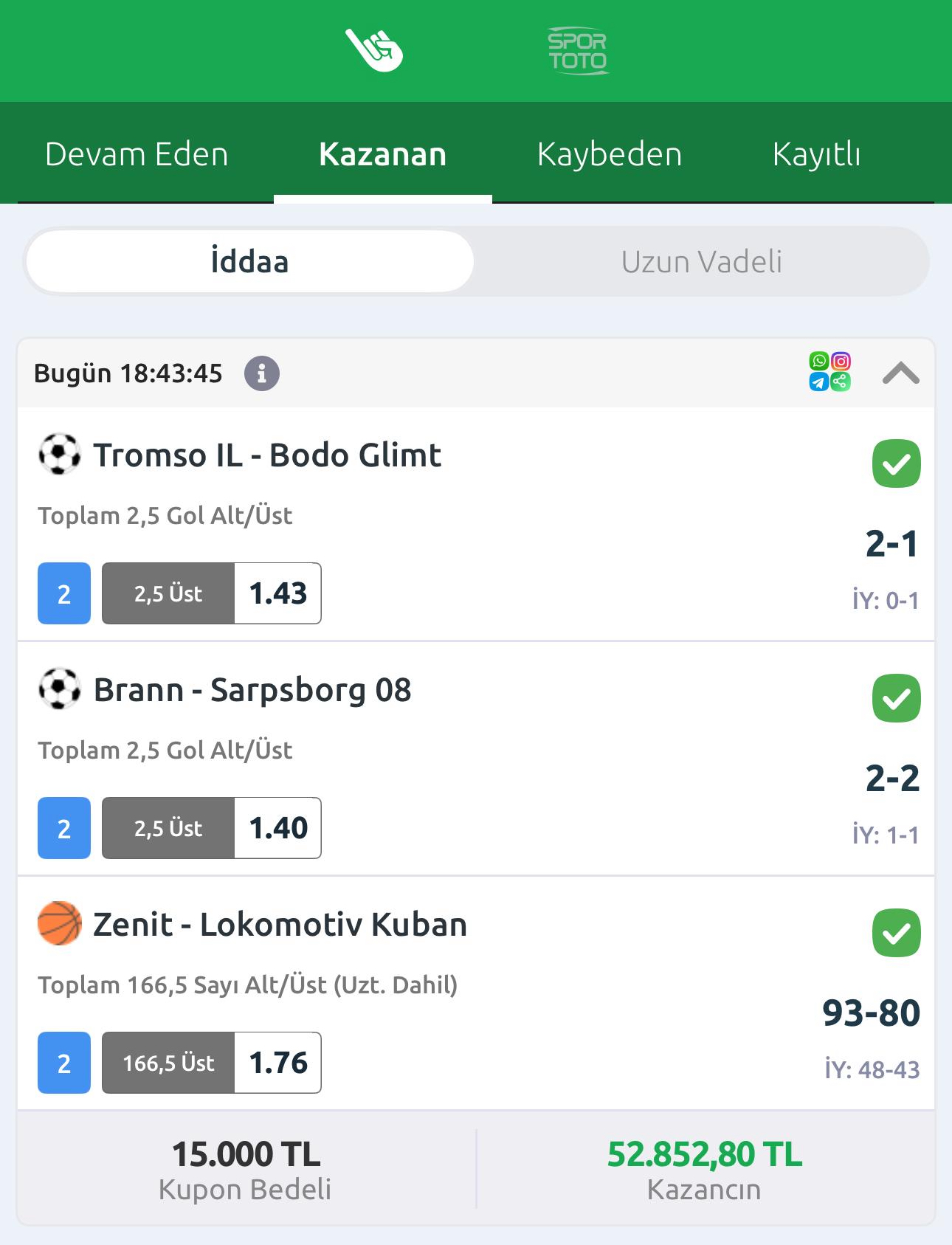The height and width of the screenshot is (1245, 952).
Task: Switch to Uzun Vadeli segment
Action: point(701,262)
